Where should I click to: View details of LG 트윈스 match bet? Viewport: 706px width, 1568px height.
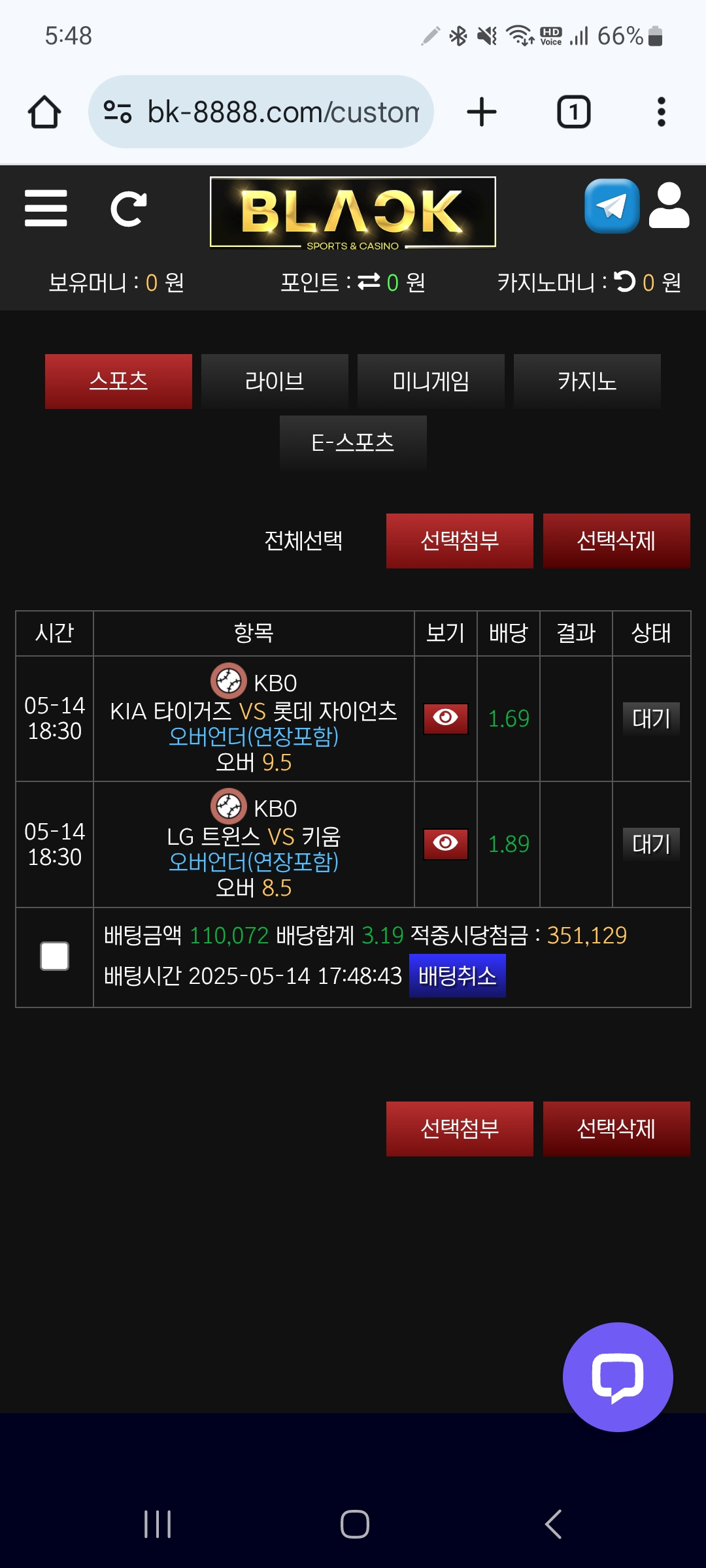point(445,844)
